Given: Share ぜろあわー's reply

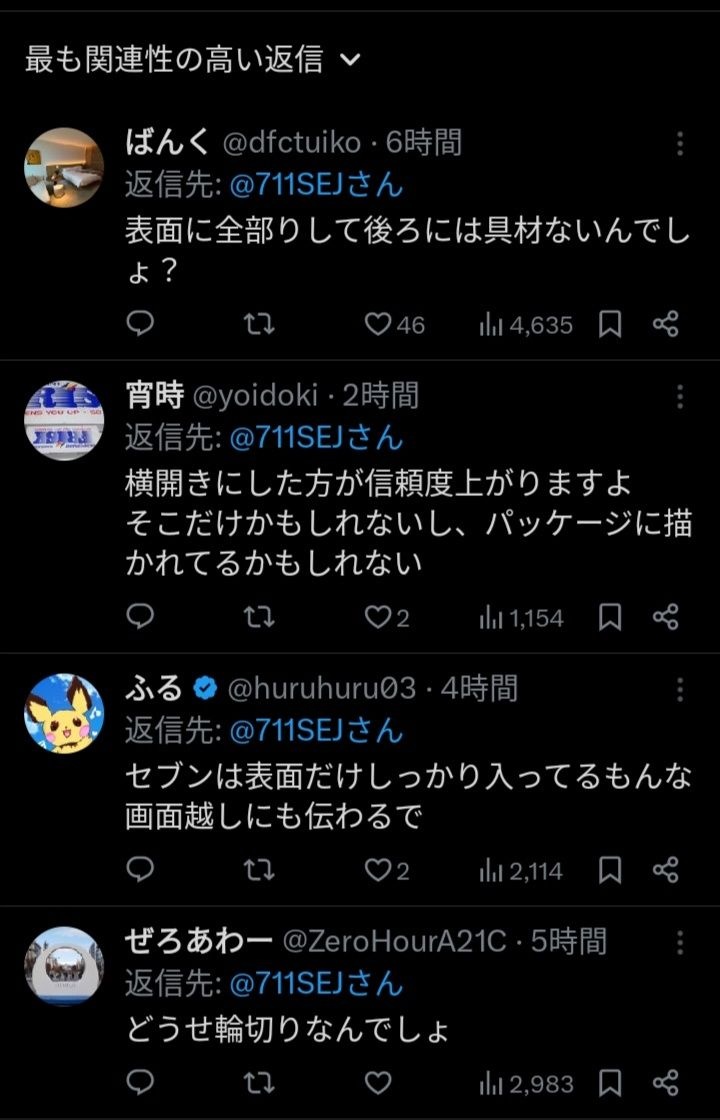Looking at the screenshot, I should pos(666,1082).
